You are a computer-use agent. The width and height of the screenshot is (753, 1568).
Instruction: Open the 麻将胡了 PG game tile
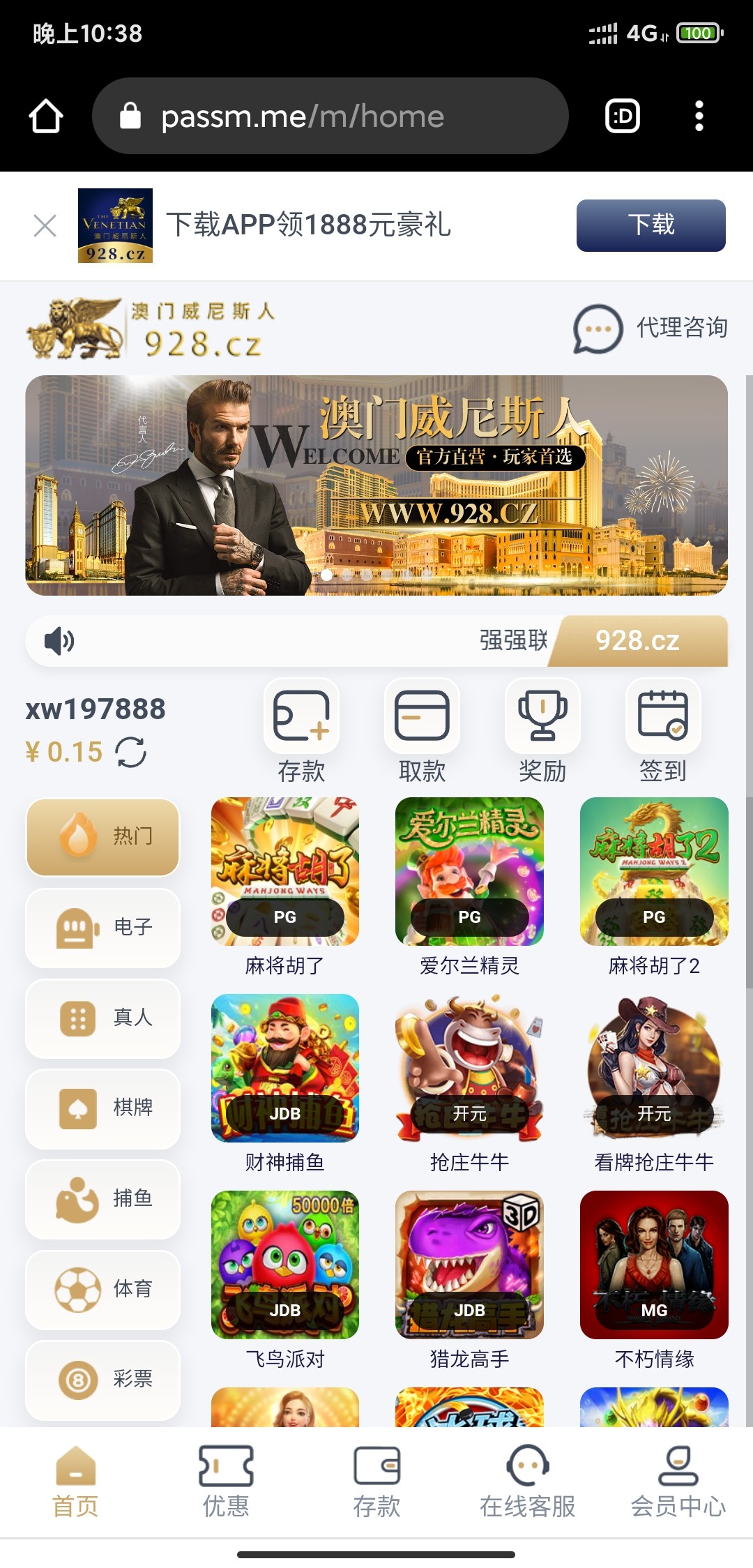click(285, 872)
